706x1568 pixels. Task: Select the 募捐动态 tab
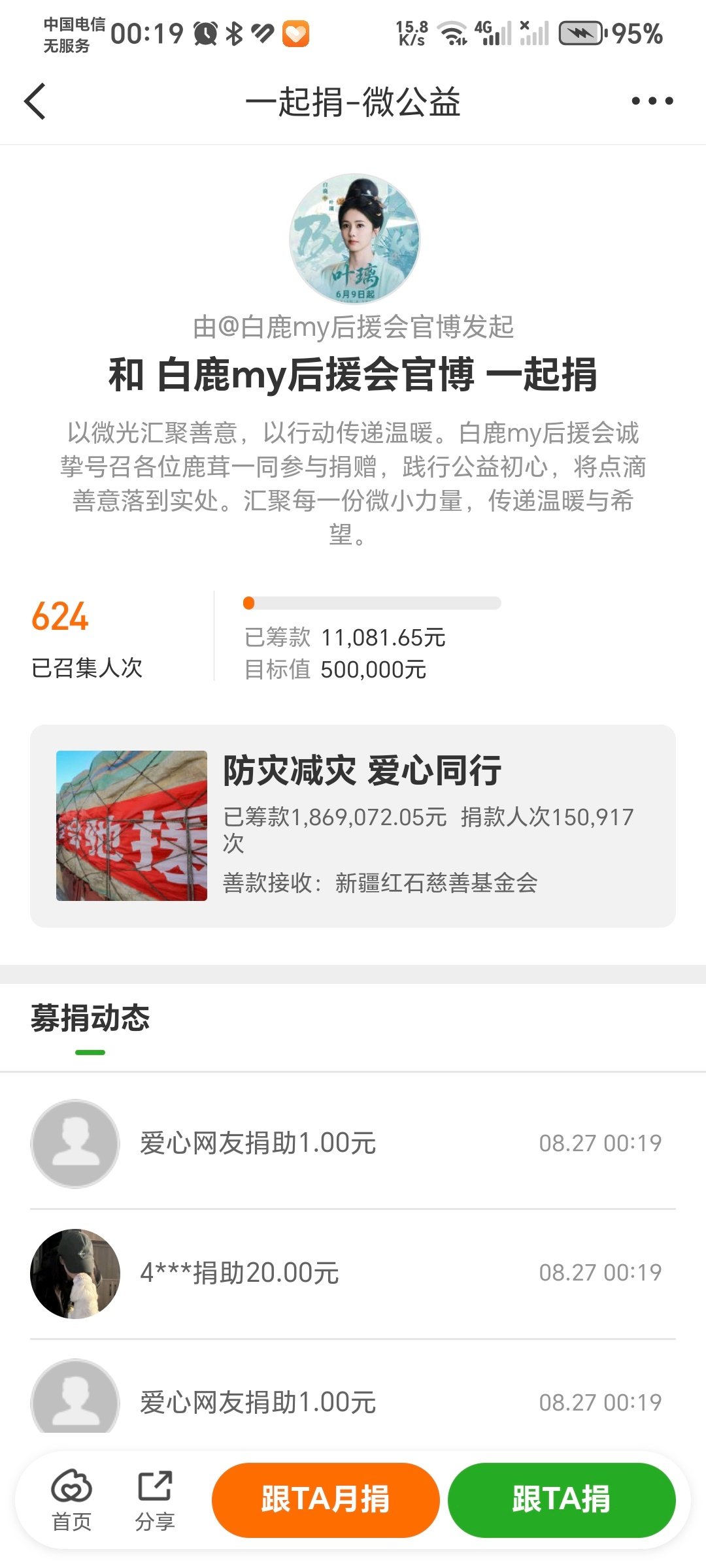point(90,1019)
